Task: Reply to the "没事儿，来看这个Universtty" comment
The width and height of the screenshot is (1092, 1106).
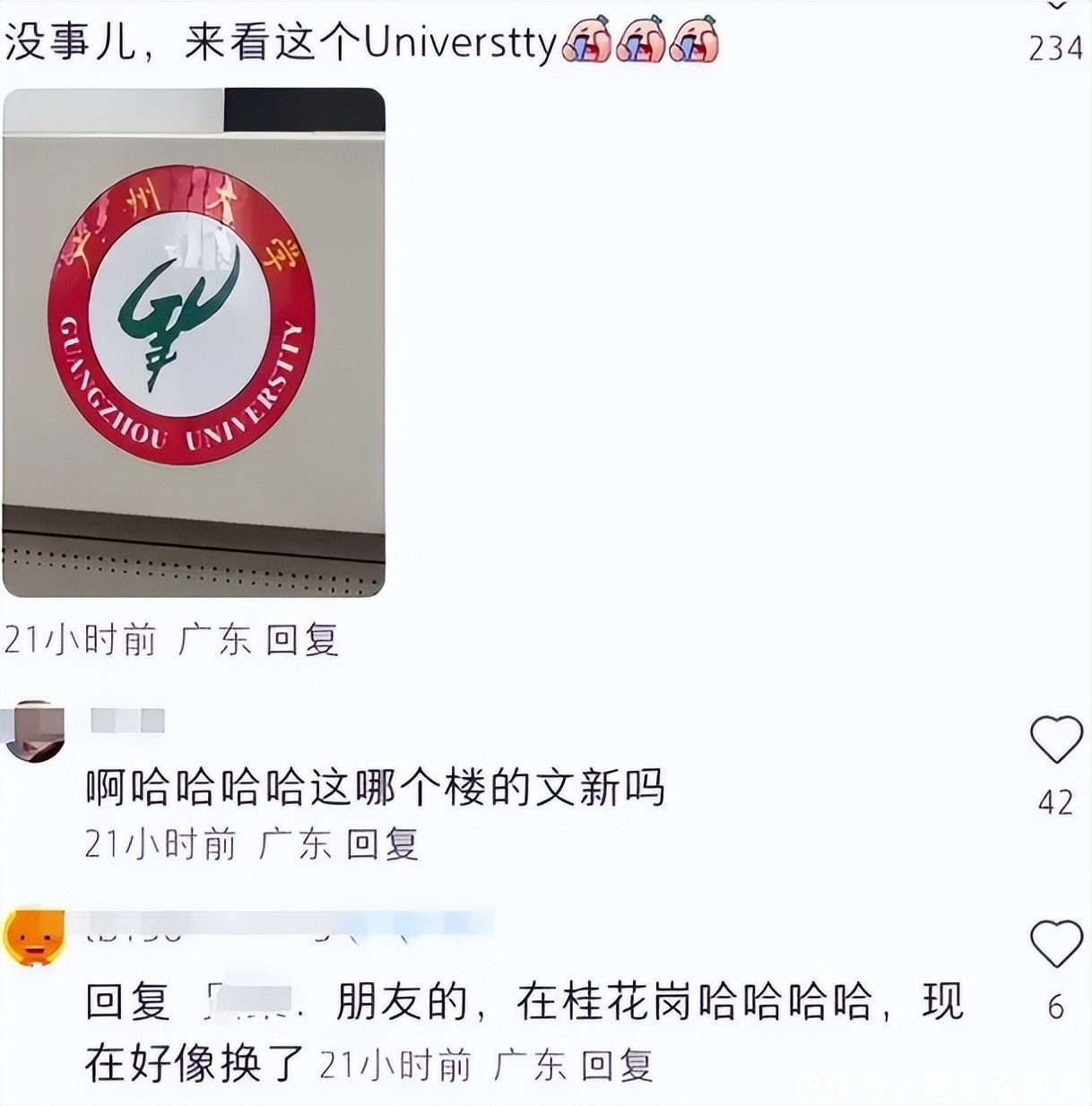Action: pos(302,640)
